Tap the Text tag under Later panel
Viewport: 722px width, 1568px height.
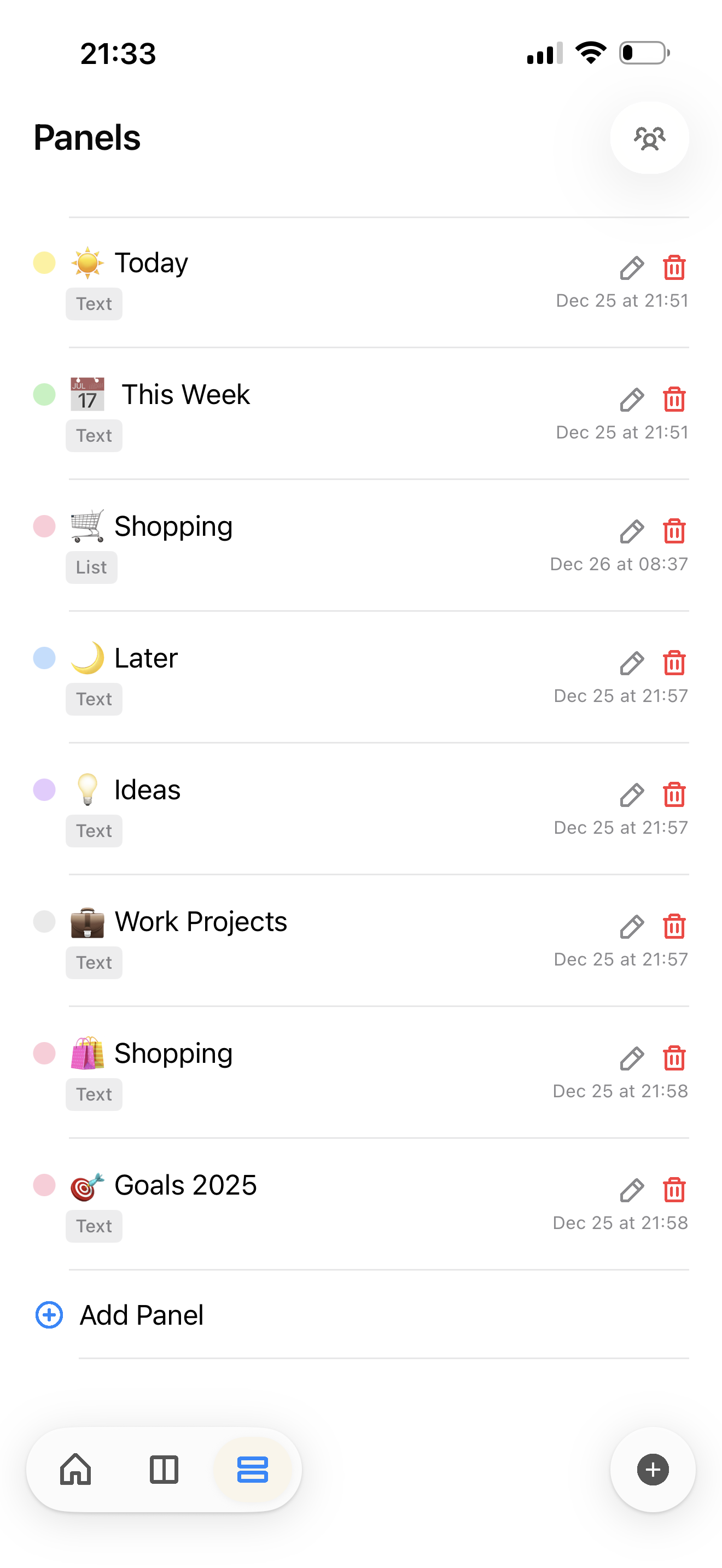pos(94,699)
